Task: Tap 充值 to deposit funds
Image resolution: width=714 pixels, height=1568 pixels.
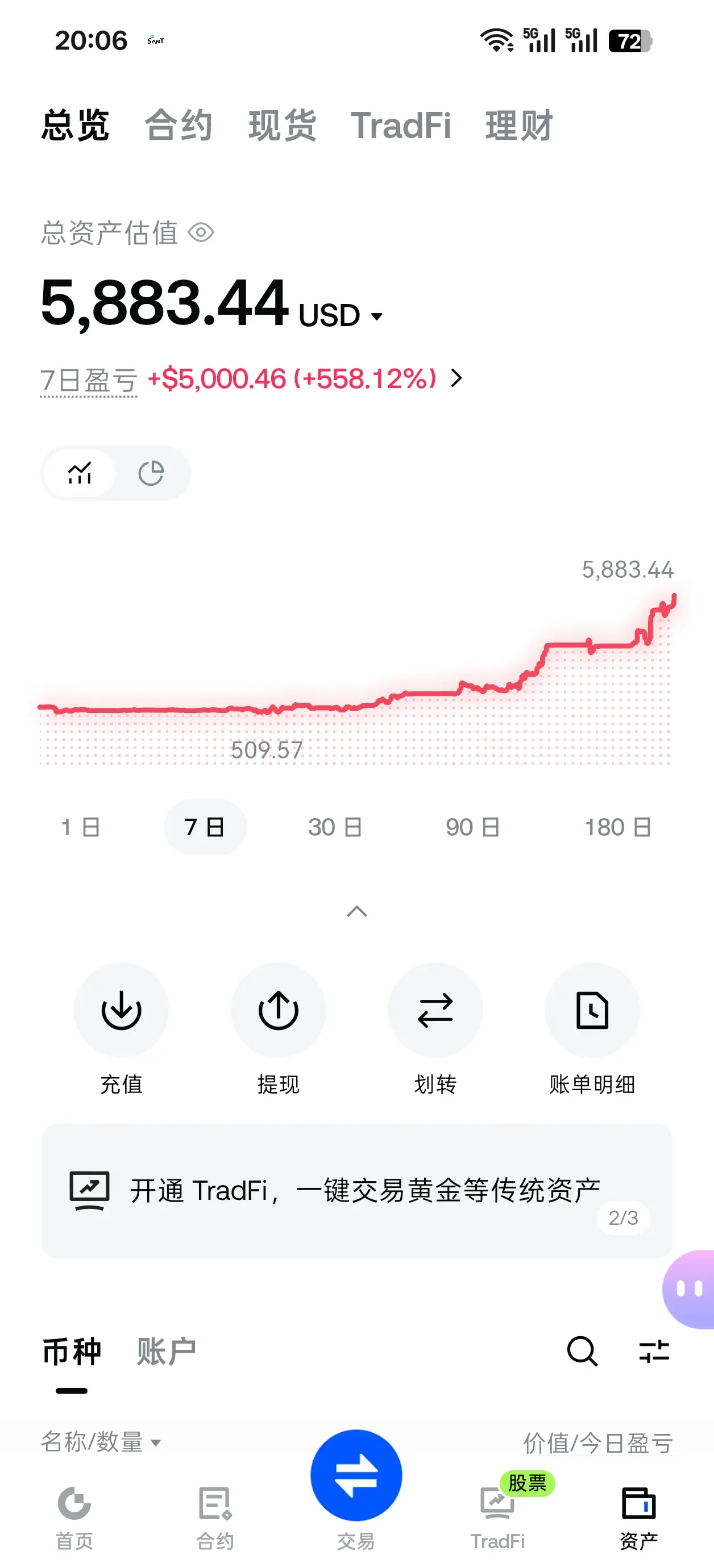Action: (x=121, y=1029)
